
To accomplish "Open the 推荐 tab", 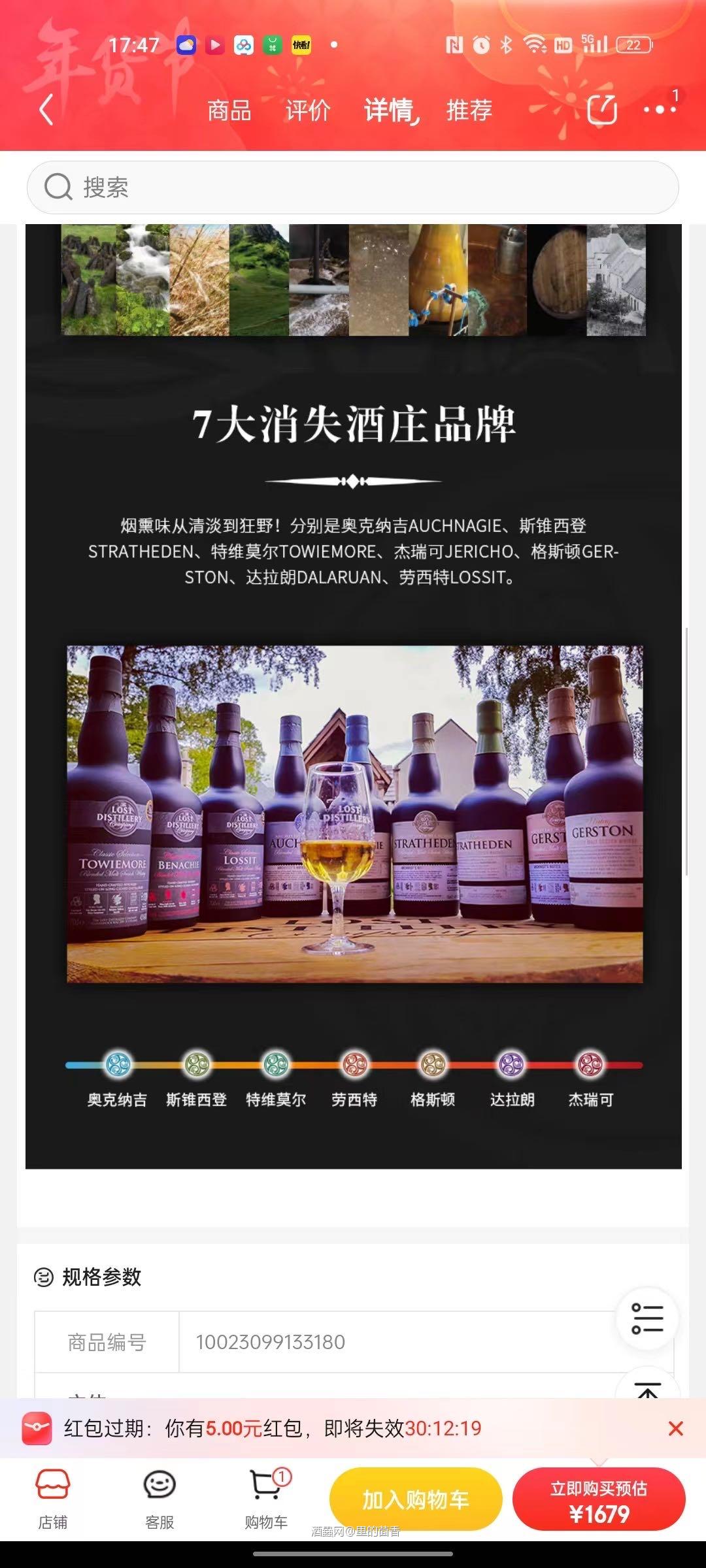I will (x=468, y=111).
